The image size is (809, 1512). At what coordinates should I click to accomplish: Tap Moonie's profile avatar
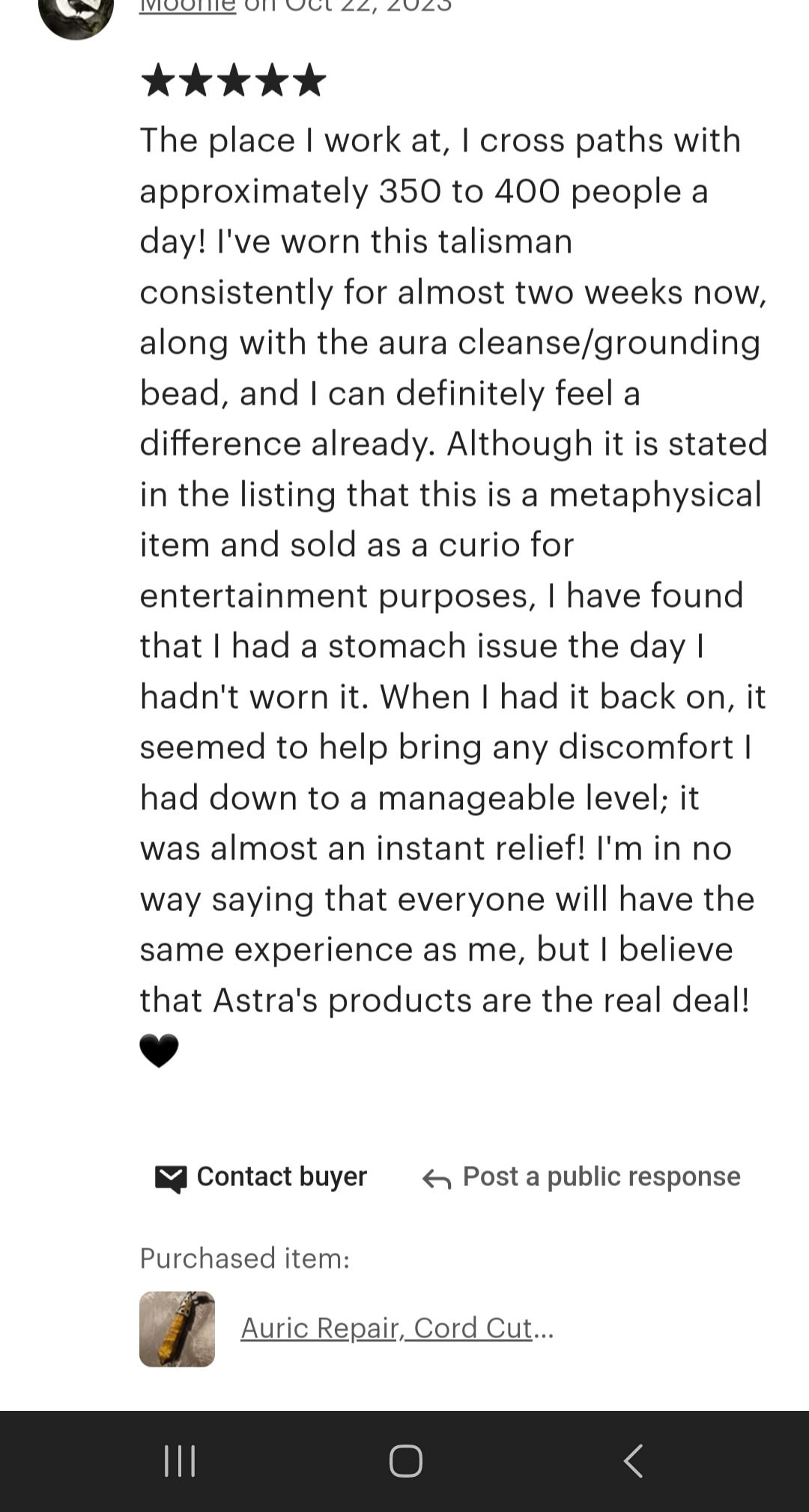coord(76,15)
